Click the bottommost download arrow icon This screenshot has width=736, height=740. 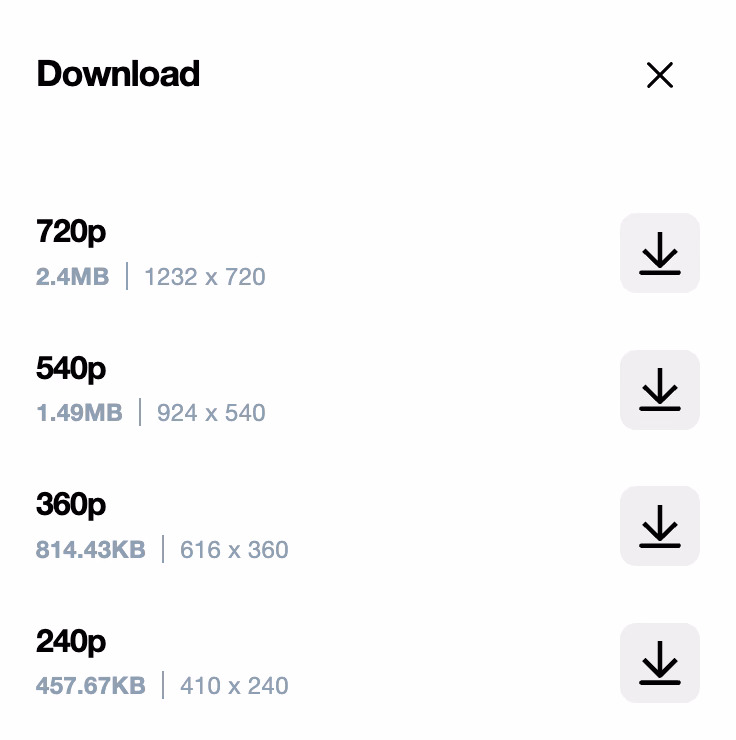pos(659,663)
